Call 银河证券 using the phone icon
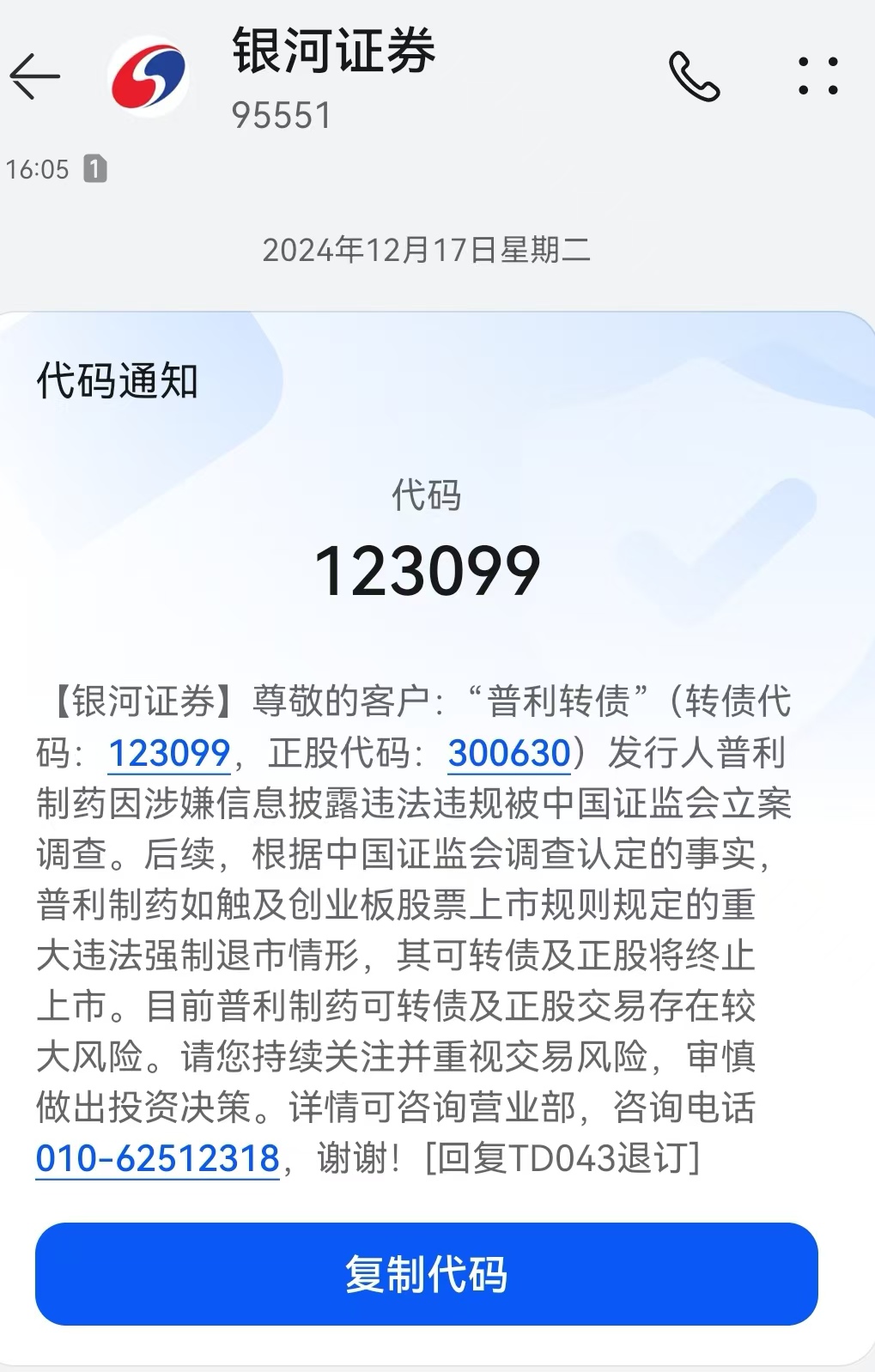The image size is (875, 1372). (694, 76)
